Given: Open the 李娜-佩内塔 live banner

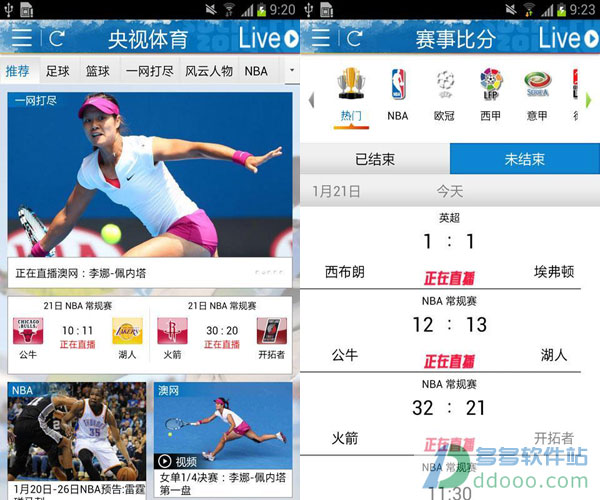Looking at the screenshot, I should point(150,190).
